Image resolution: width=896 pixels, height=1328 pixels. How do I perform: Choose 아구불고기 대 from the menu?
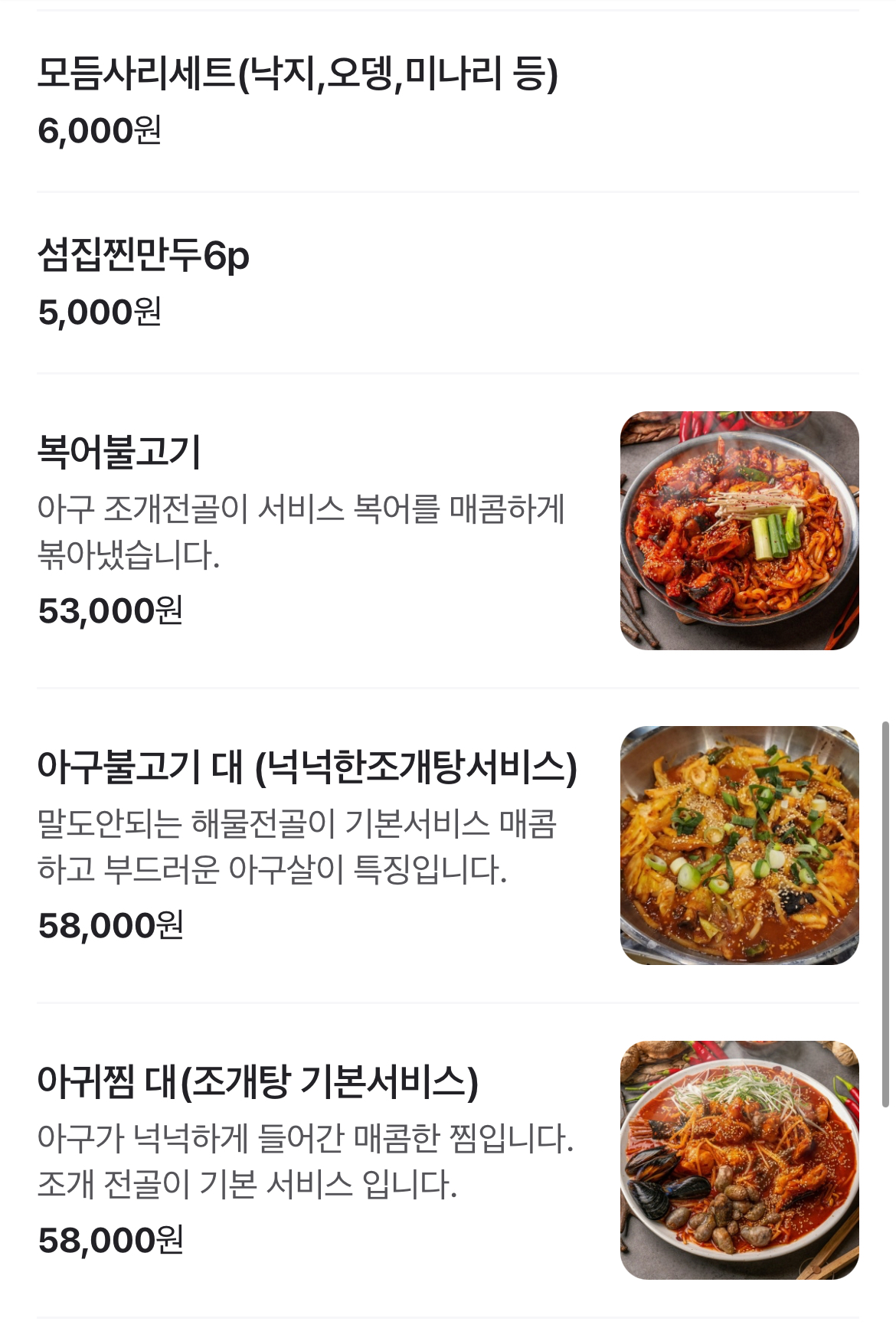coord(306,767)
